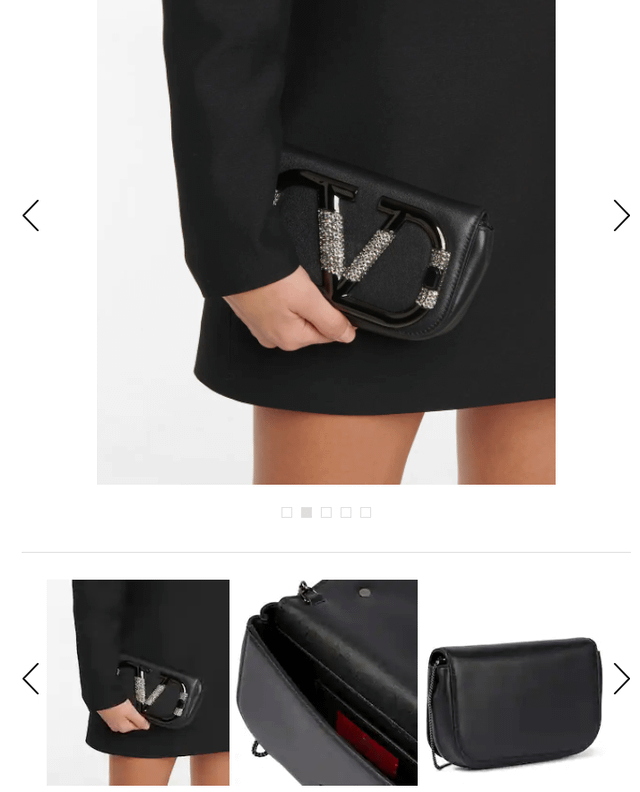Image resolution: width=640 pixels, height=792 pixels.
Task: Show the previous main product image
Action: [31, 216]
